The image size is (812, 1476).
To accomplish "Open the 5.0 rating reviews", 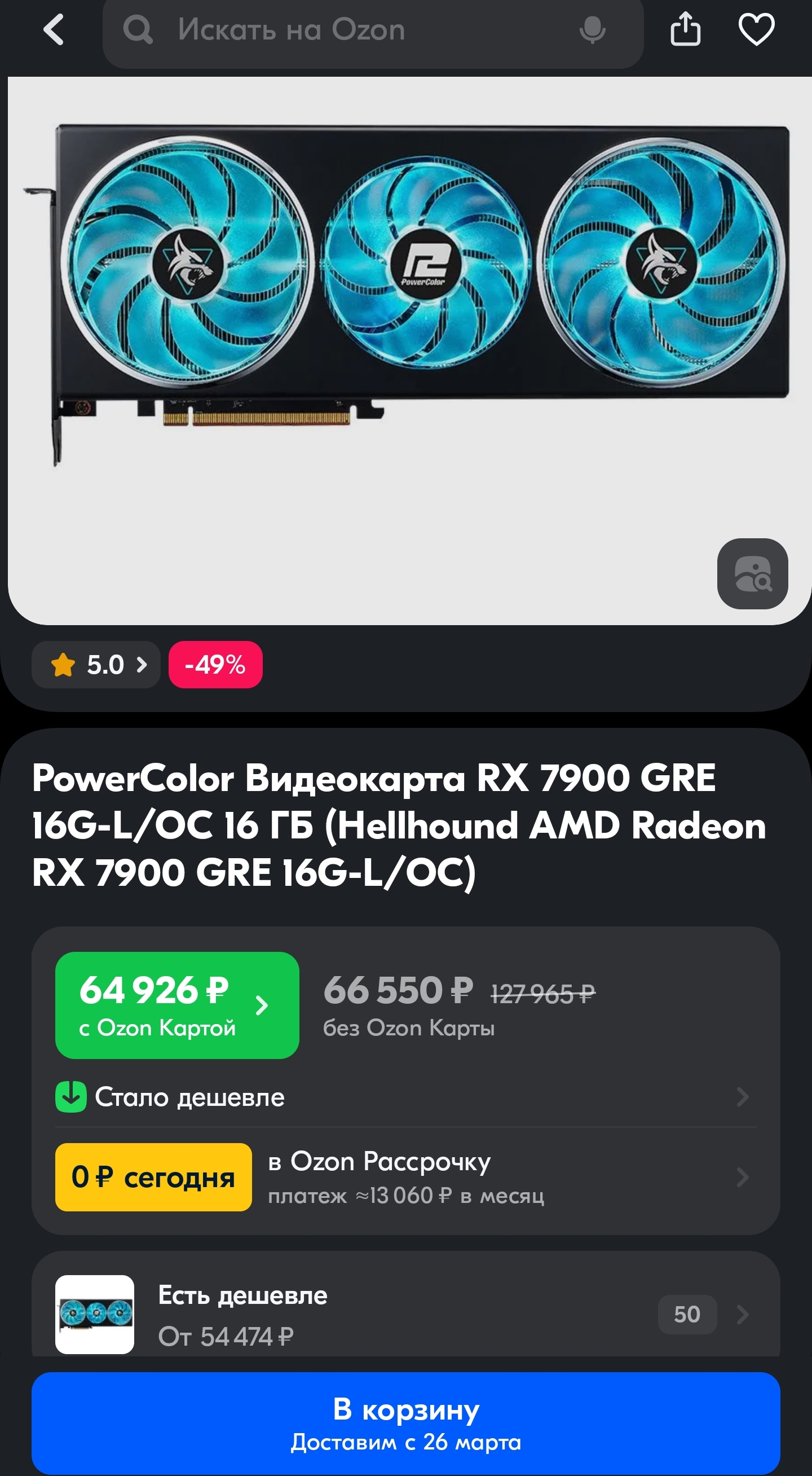I will point(96,665).
